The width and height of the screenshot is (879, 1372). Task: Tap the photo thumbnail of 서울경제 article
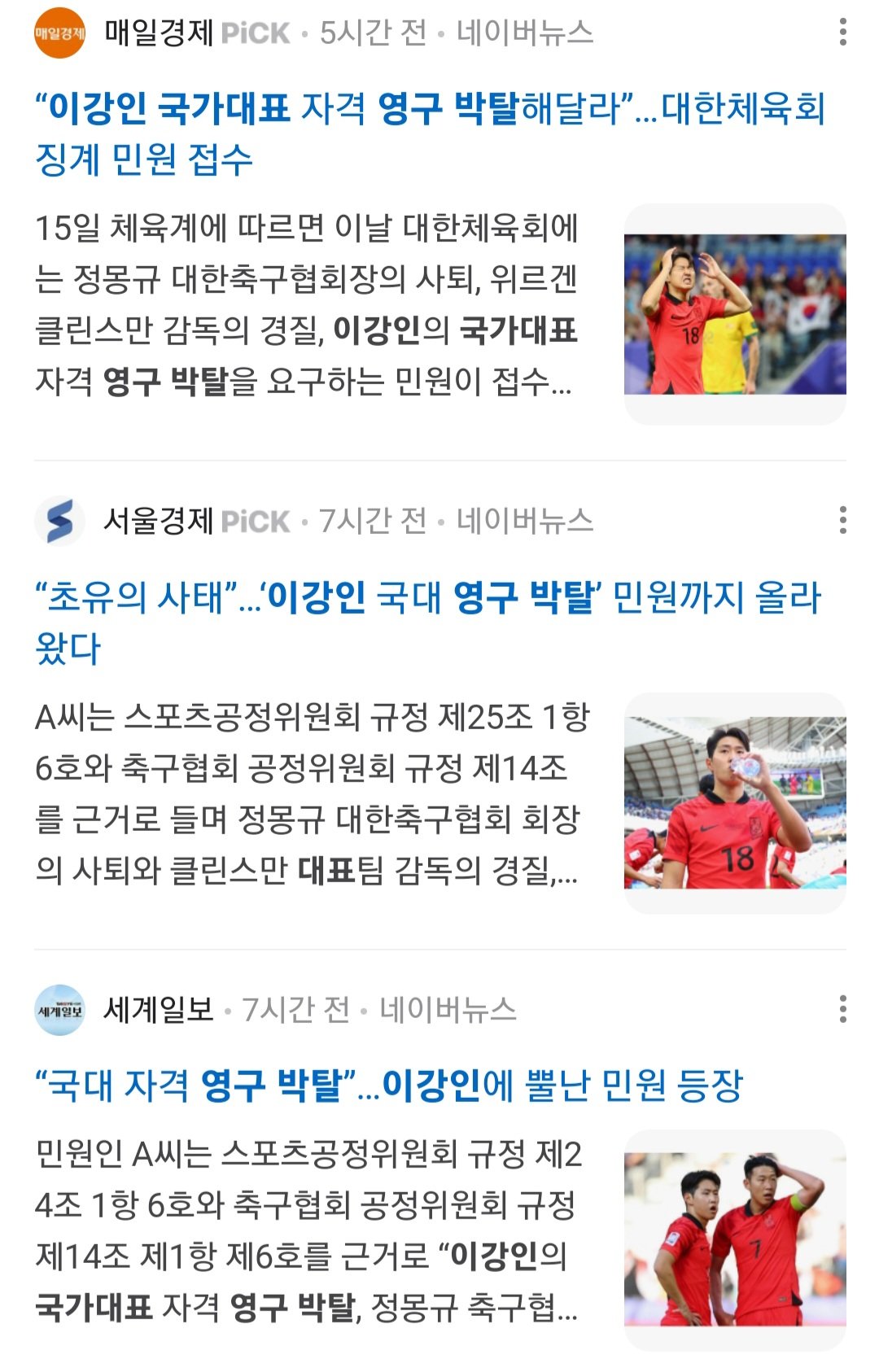click(x=735, y=802)
